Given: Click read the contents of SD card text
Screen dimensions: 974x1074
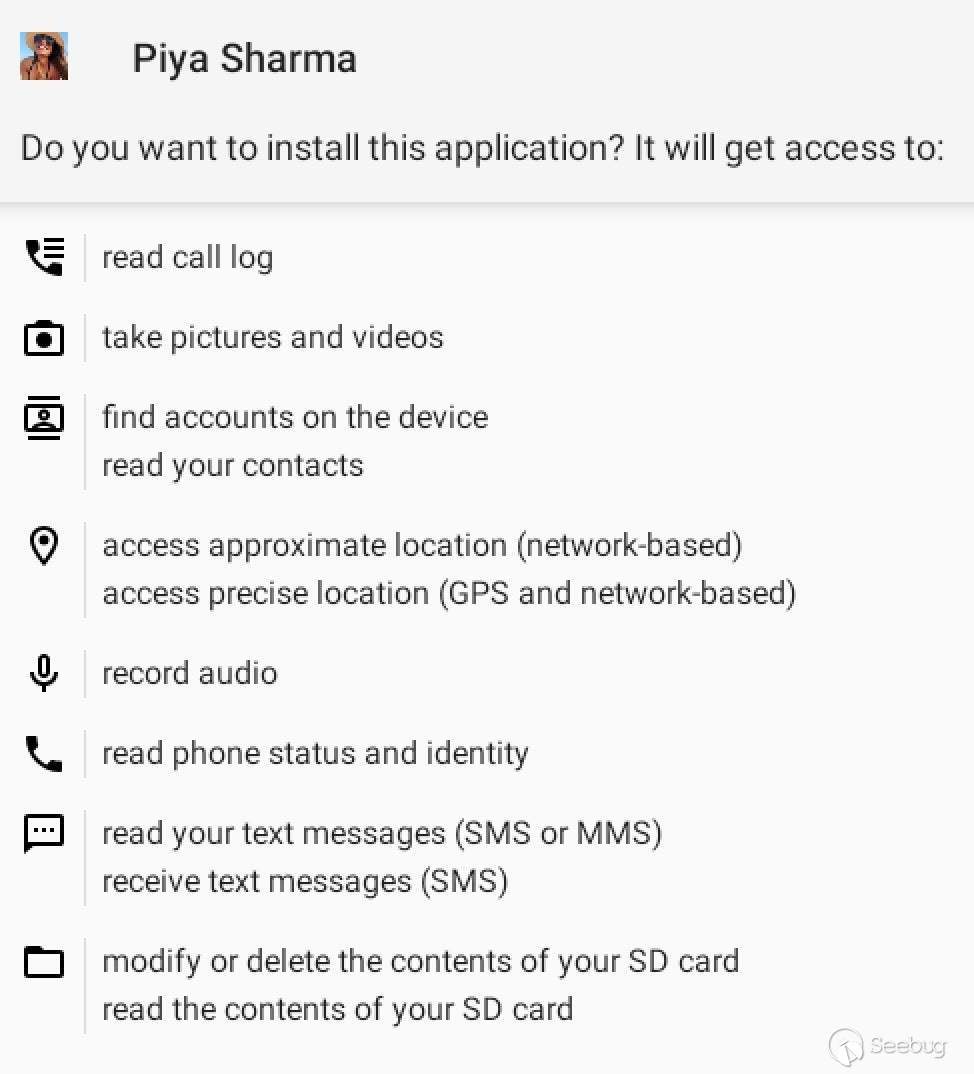Looking at the screenshot, I should tap(337, 1009).
